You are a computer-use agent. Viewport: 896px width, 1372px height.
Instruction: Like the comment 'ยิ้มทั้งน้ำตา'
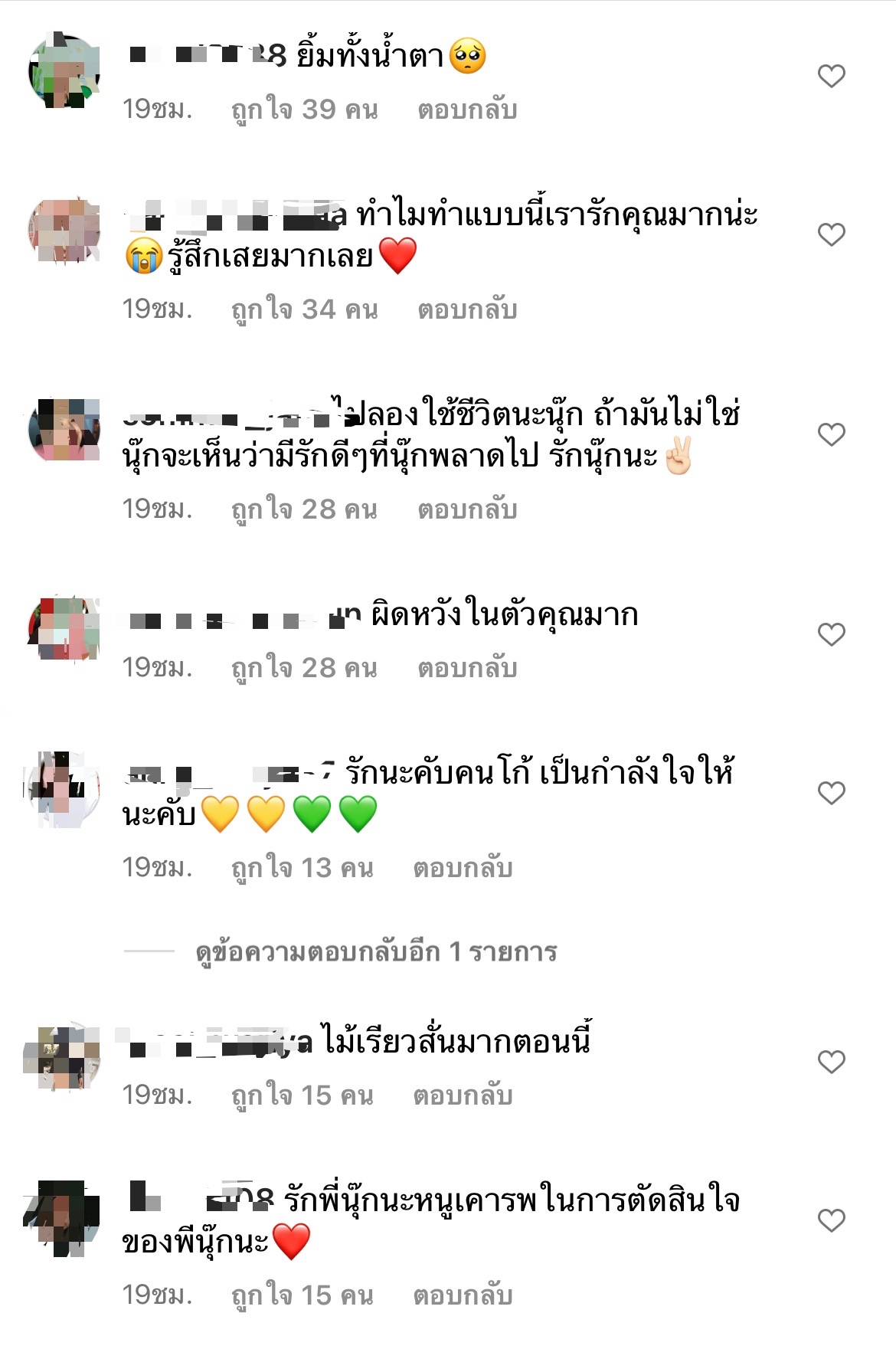pyautogui.click(x=831, y=76)
